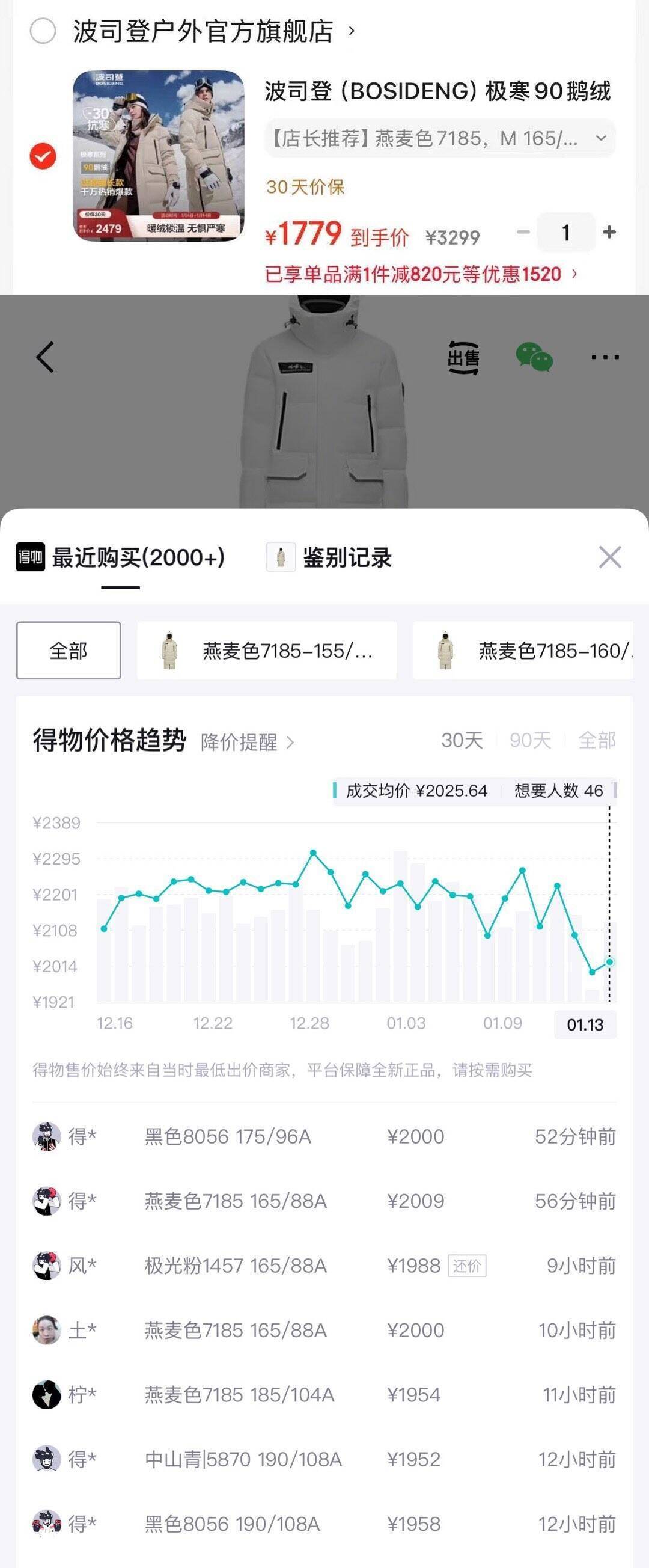
Task: Toggle the store selection circle
Action: click(43, 31)
